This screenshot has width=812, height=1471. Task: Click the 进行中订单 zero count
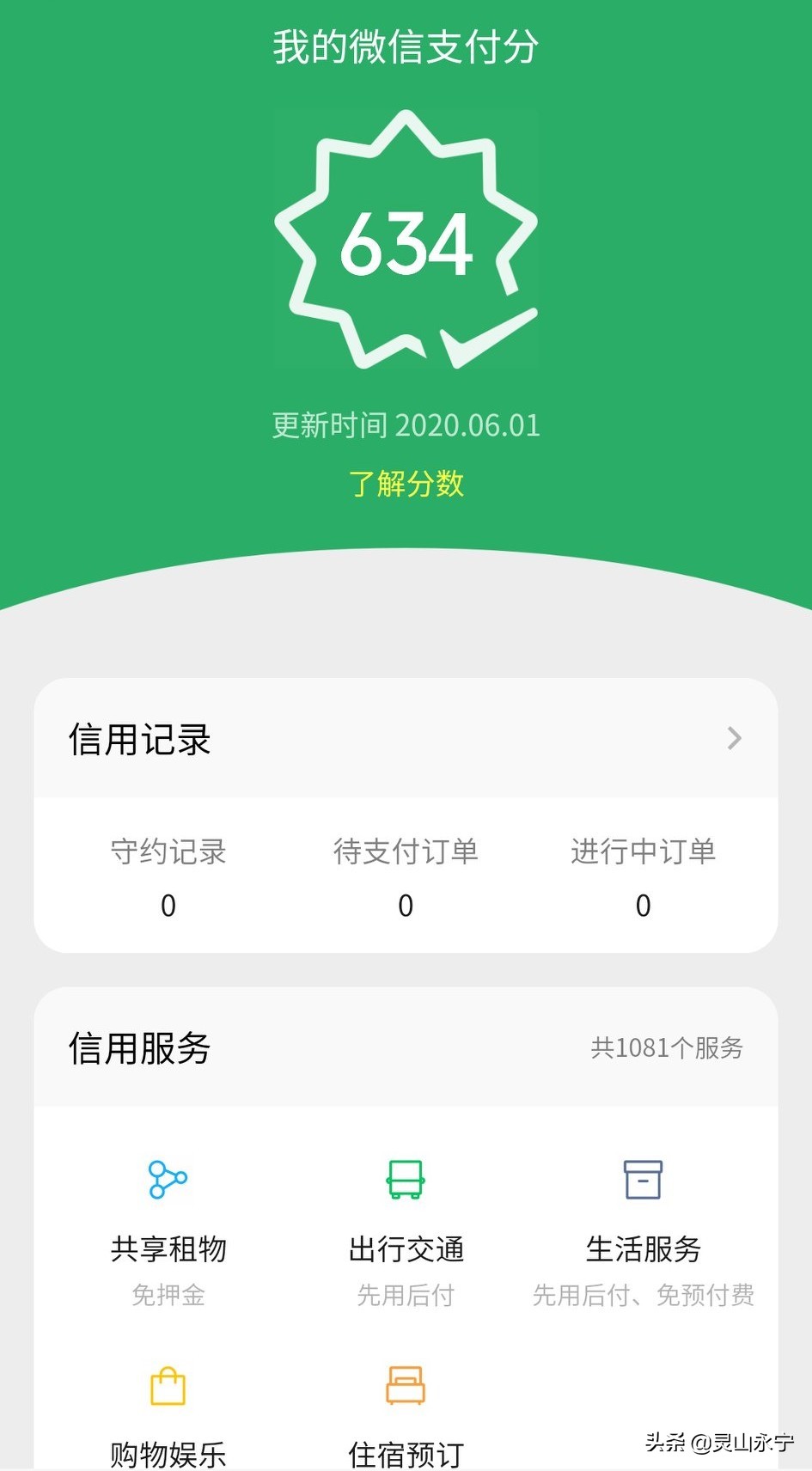coord(643,905)
